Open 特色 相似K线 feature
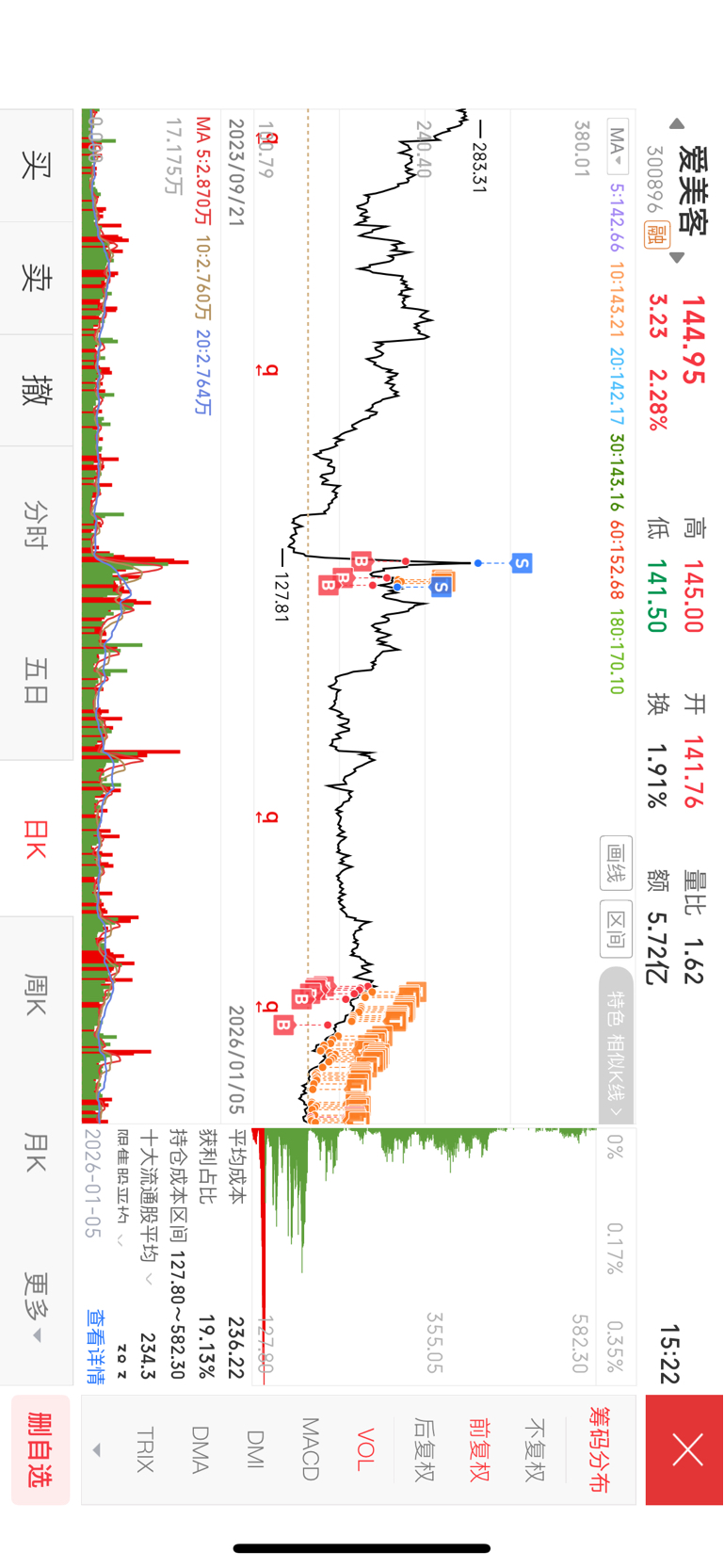The height and width of the screenshot is (1568, 724). pos(616,1044)
